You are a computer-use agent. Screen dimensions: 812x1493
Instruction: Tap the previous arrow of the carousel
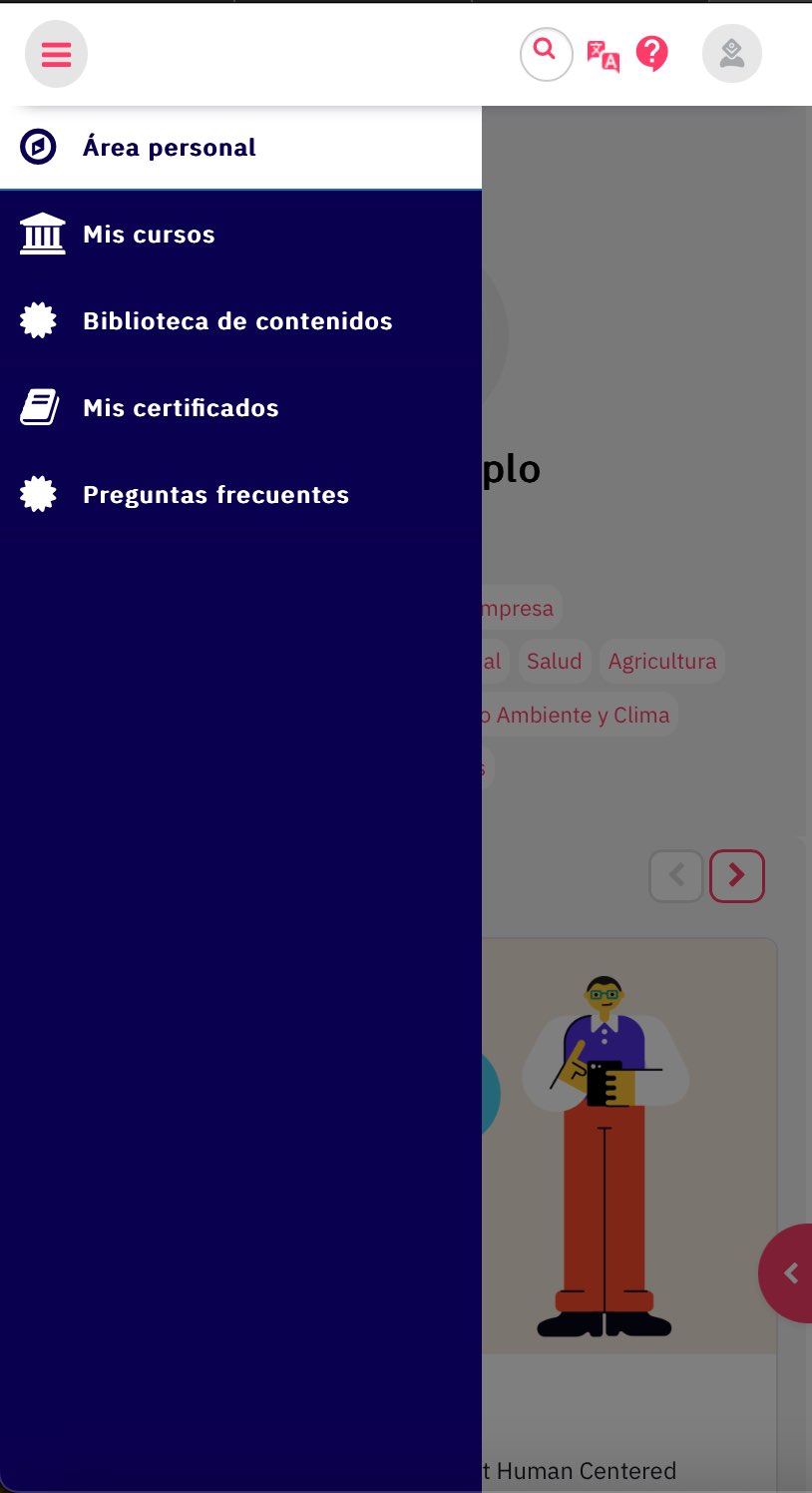(676, 876)
